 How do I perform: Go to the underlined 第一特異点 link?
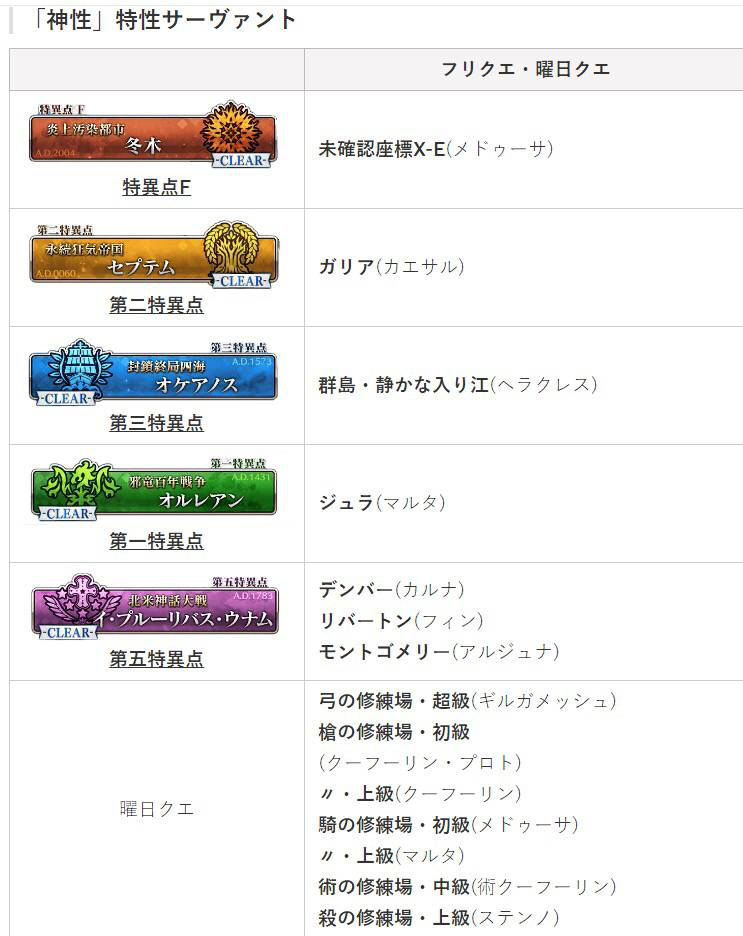point(156,541)
